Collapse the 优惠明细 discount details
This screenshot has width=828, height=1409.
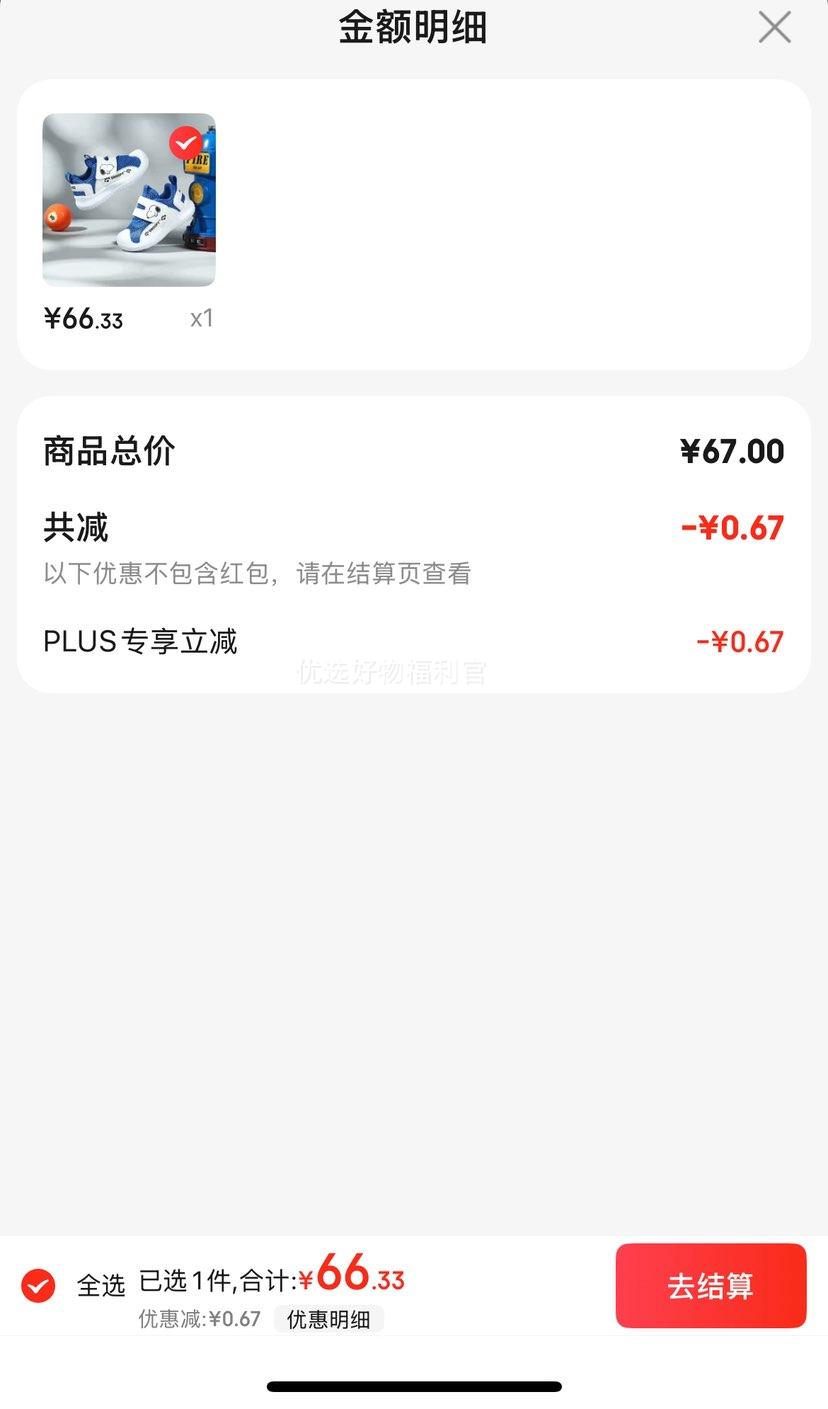click(x=328, y=1319)
